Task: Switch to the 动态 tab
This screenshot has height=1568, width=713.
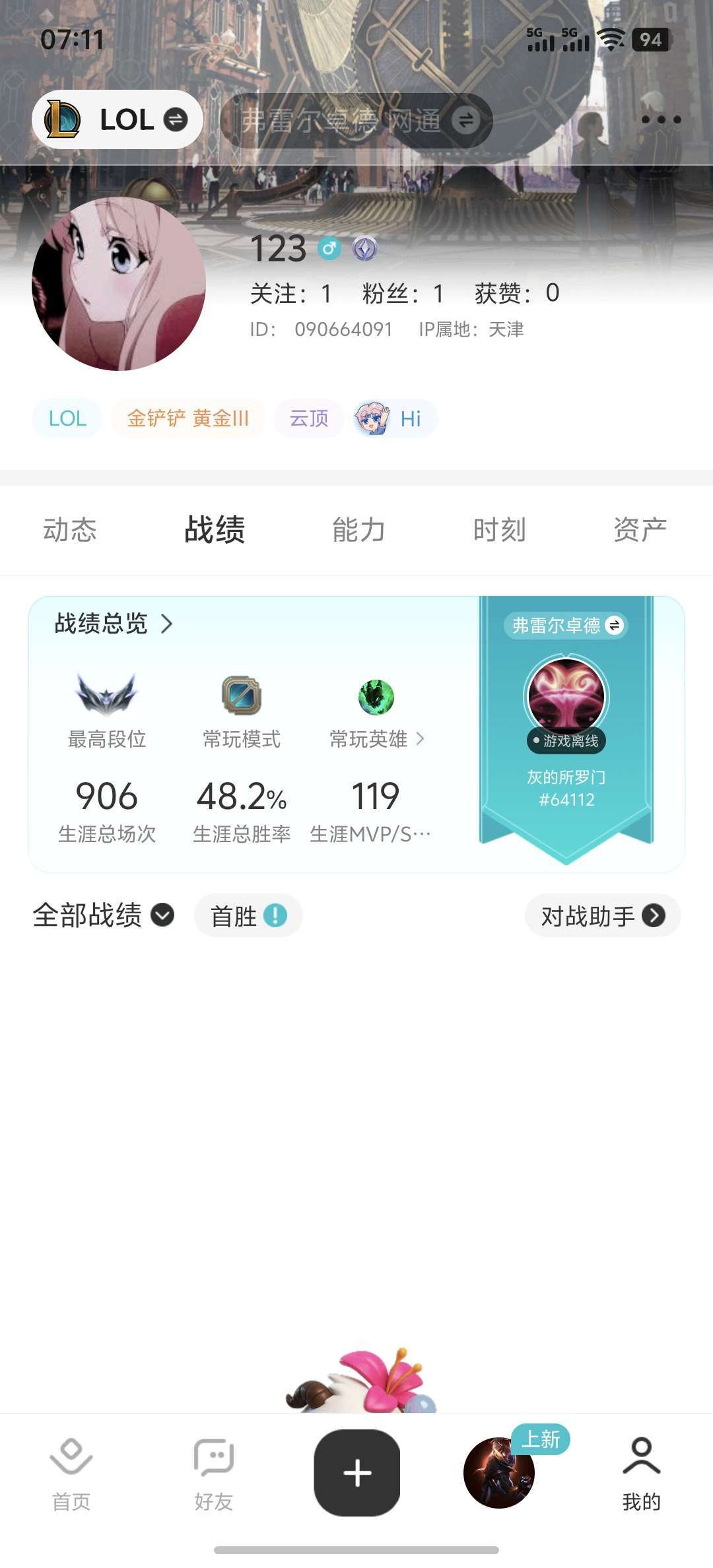Action: (x=70, y=530)
